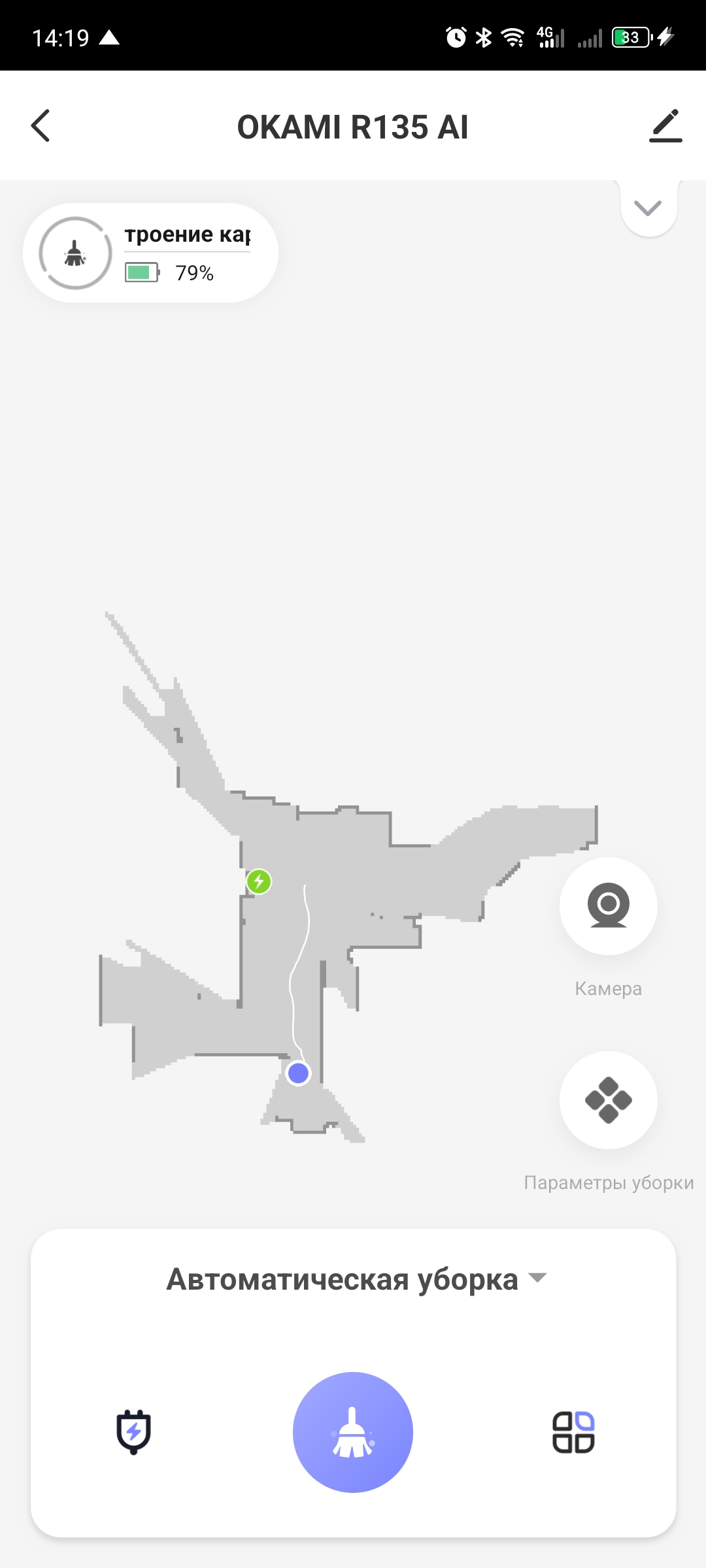Open the robot status and battery card
The height and width of the screenshot is (1568, 706).
(150, 253)
